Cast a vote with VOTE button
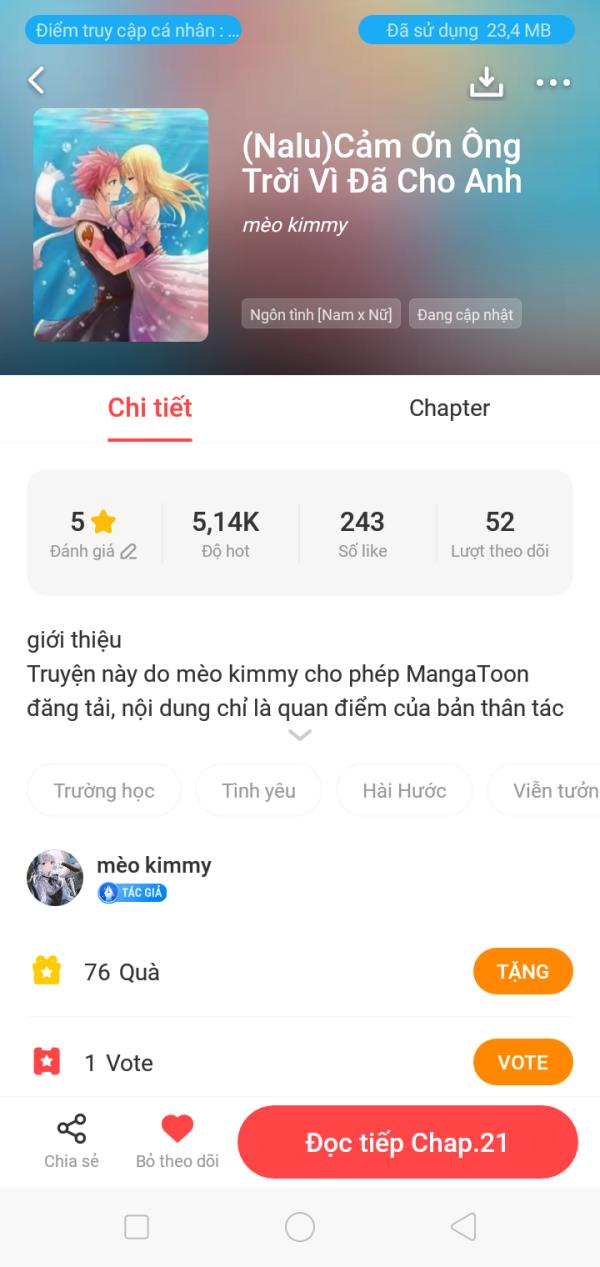The height and width of the screenshot is (1267, 600). coord(523,1062)
